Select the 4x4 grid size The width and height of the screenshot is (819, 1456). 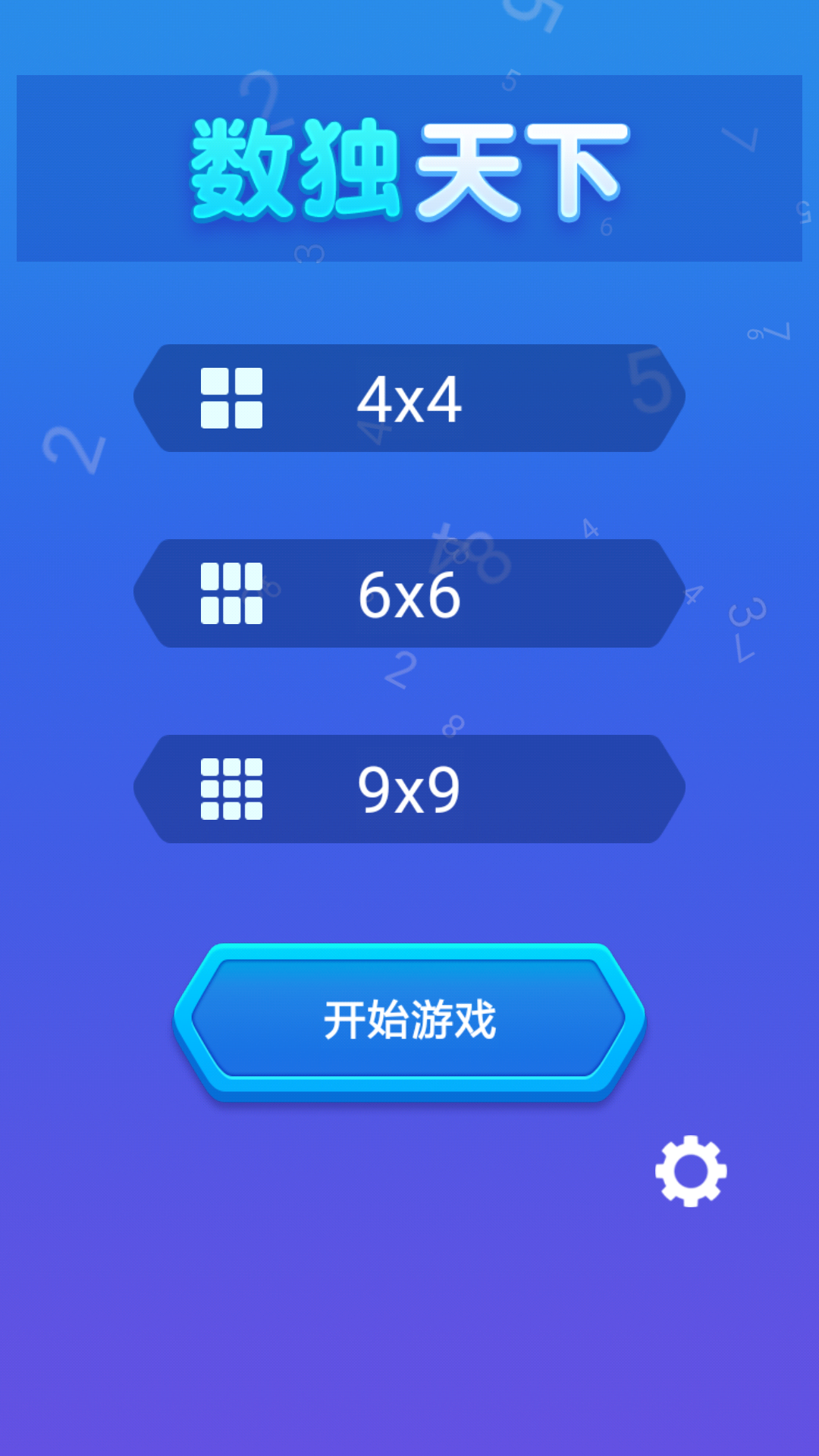pos(409,399)
